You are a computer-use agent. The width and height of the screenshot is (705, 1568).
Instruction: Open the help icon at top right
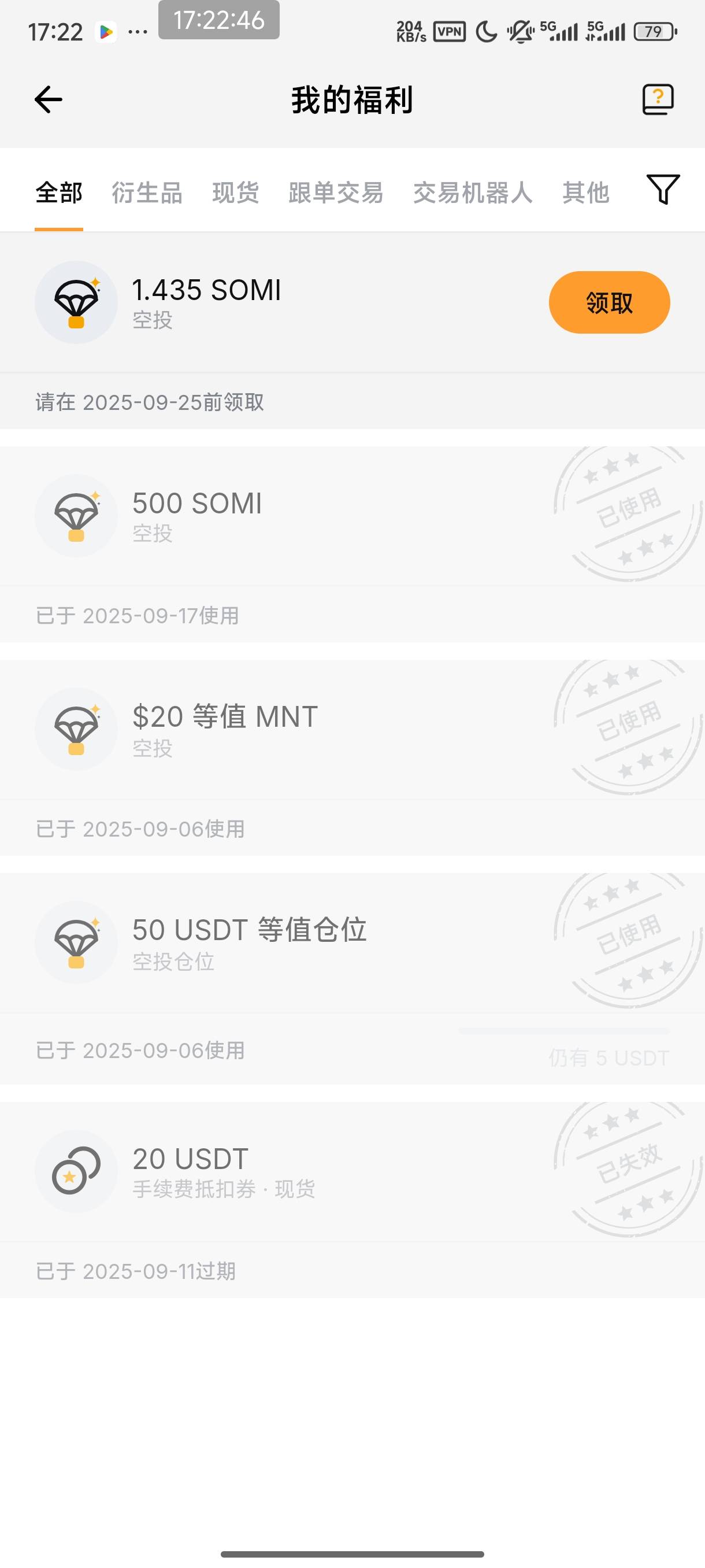coord(658,99)
